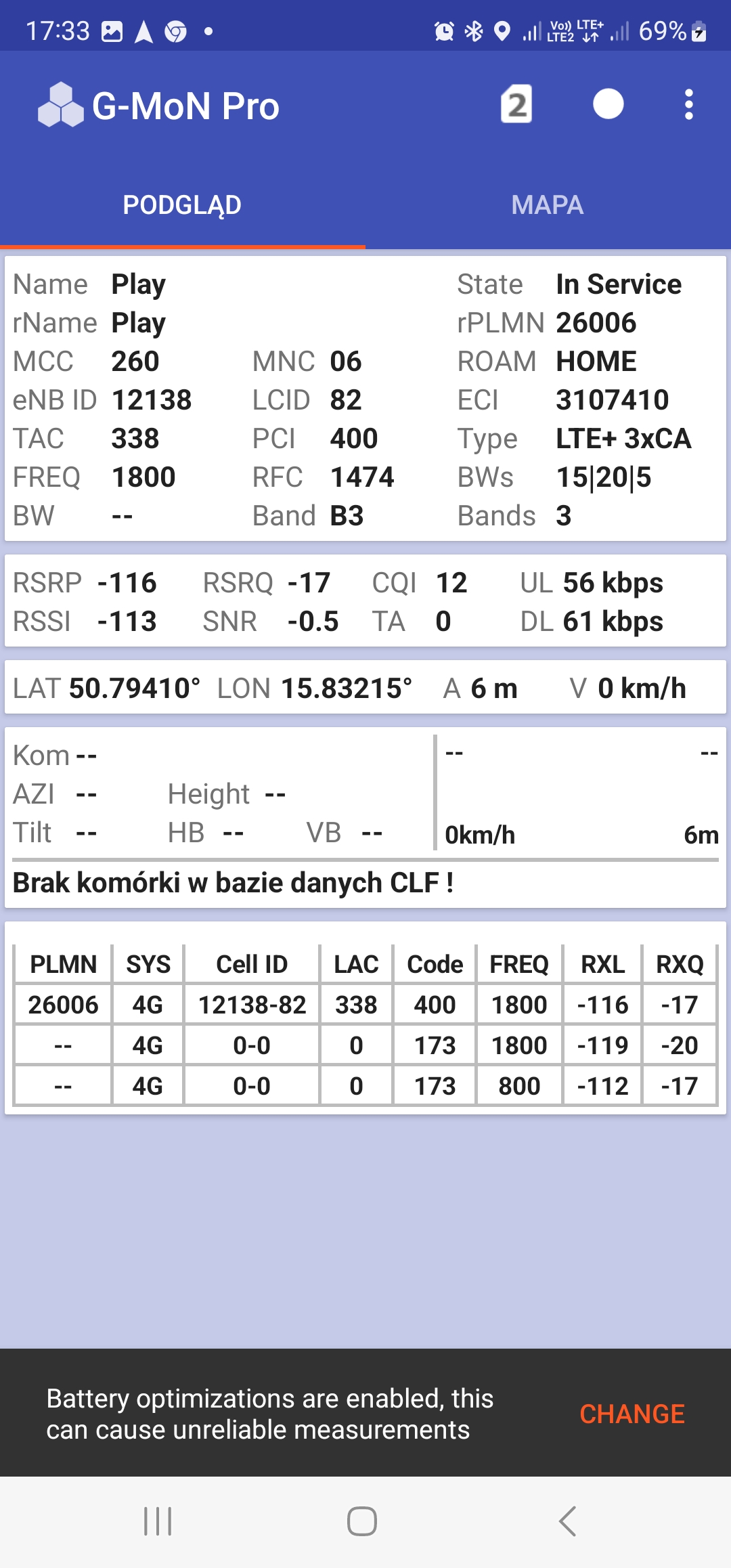731x1568 pixels.
Task: Select the PODGLĄD tab
Action: pos(182,204)
